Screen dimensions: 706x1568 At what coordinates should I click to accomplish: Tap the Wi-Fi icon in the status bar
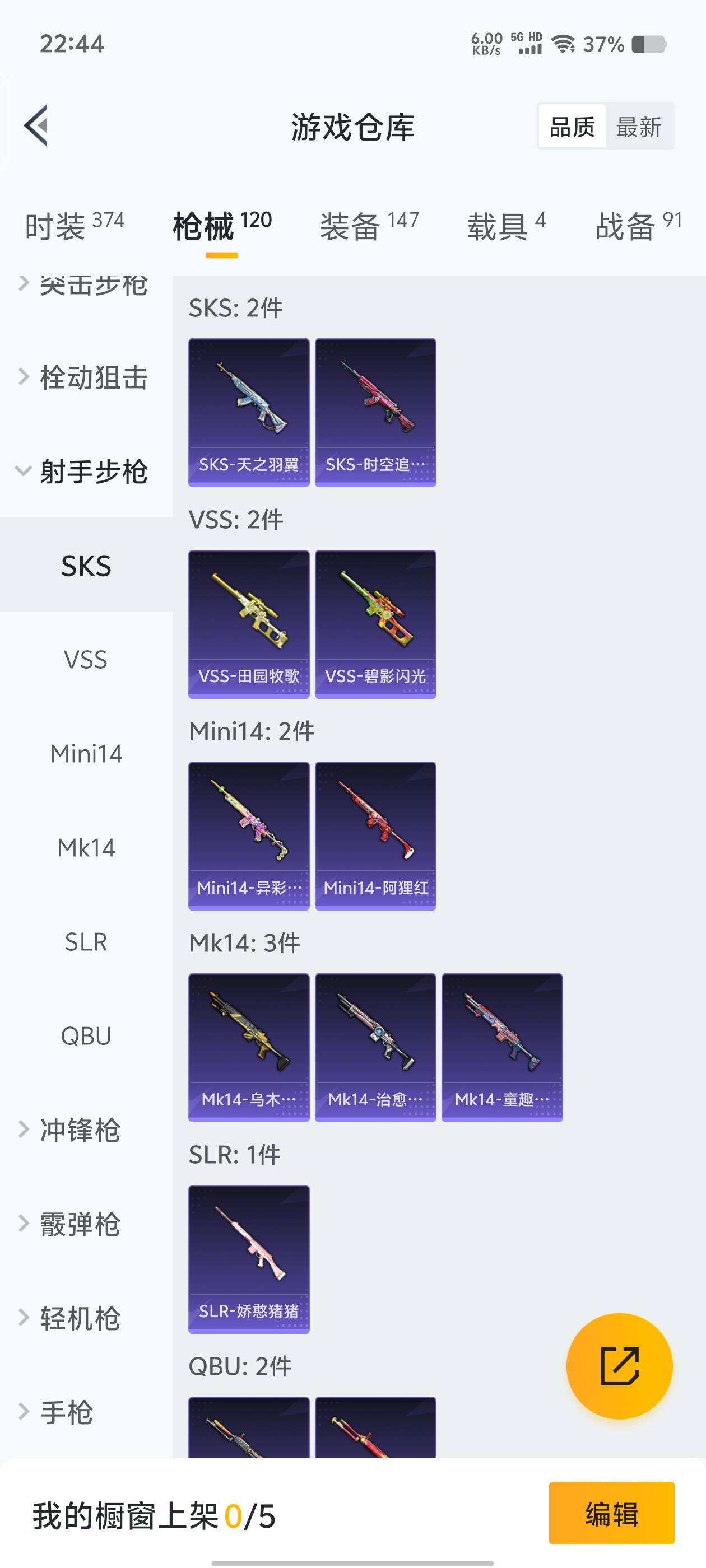point(564,43)
